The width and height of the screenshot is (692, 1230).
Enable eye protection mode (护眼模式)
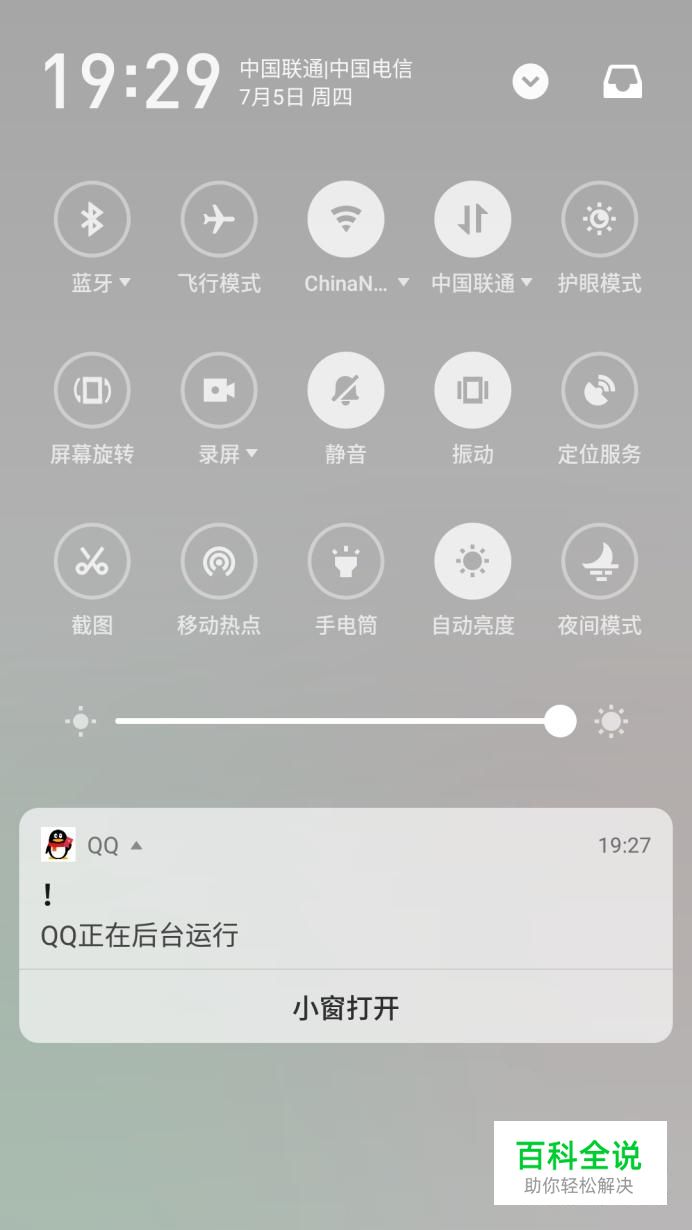point(600,220)
